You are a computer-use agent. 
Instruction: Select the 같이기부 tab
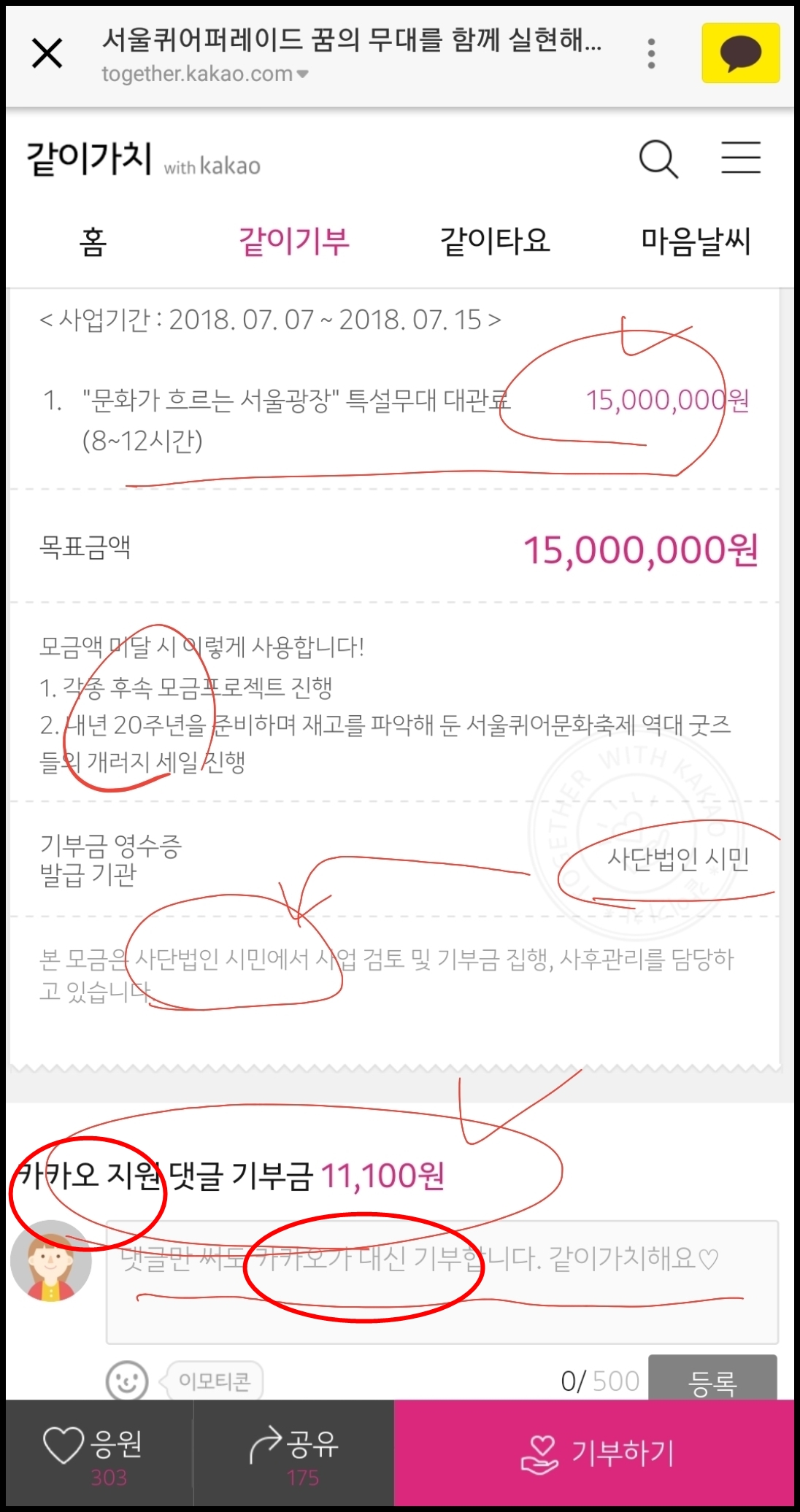(294, 242)
